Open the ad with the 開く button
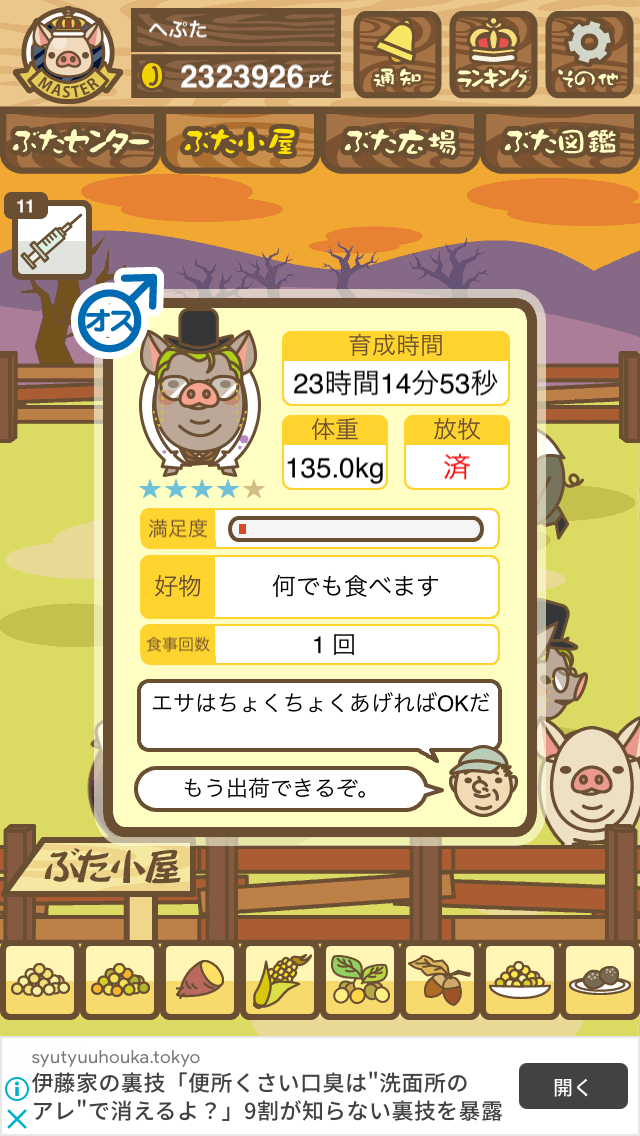Screen dimensions: 640x1136 (x=573, y=1086)
